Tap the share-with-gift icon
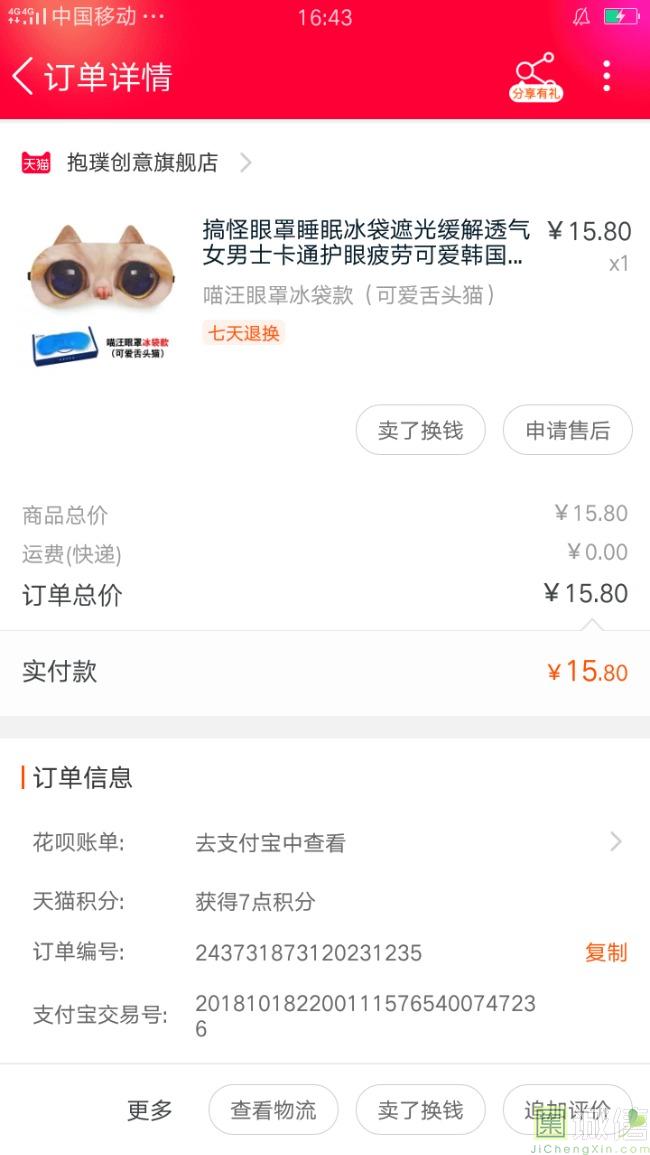650x1155 pixels. [536, 76]
